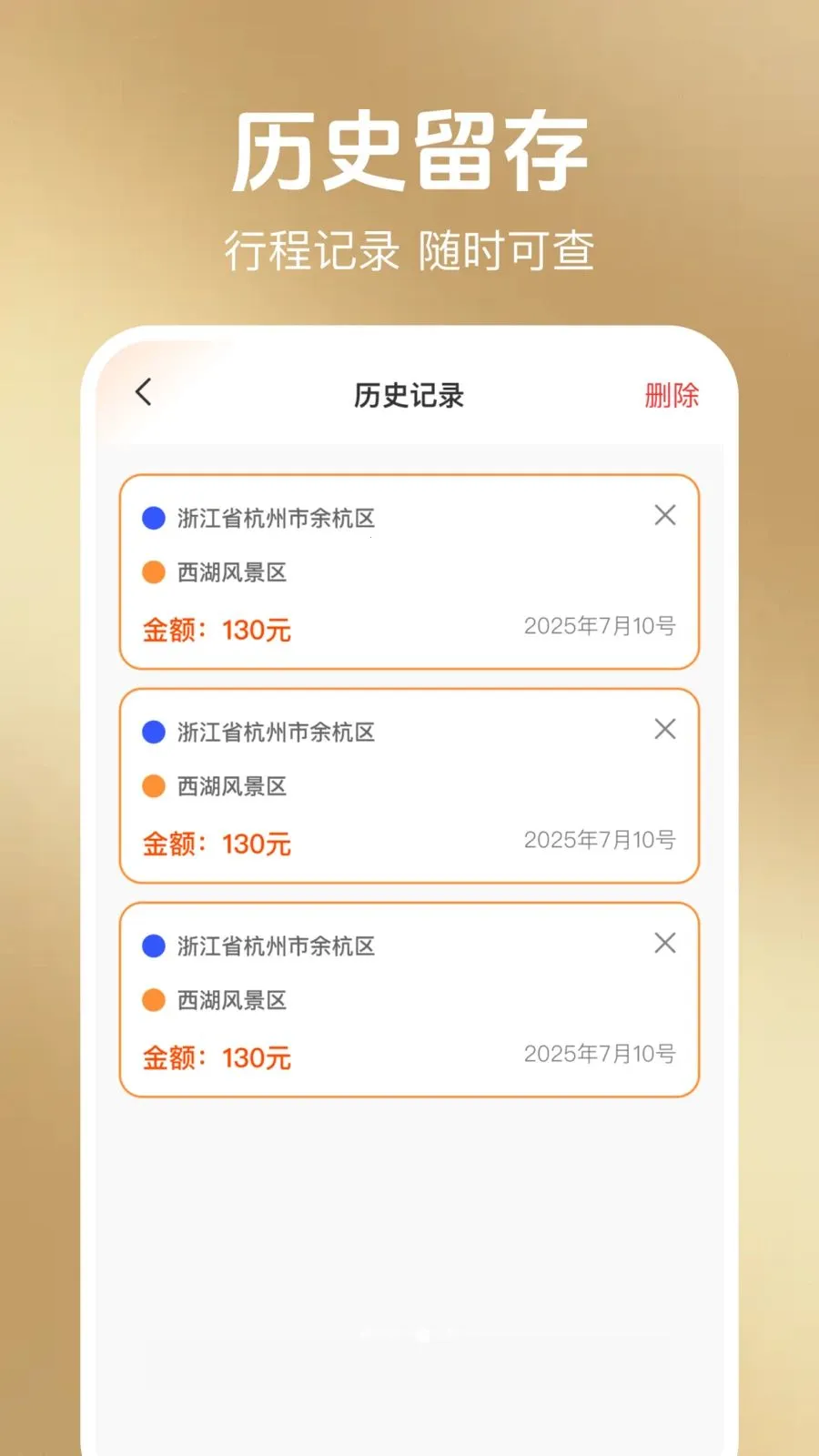Dismiss the first trip record with its X icon
The width and height of the screenshot is (819, 1456).
point(665,516)
